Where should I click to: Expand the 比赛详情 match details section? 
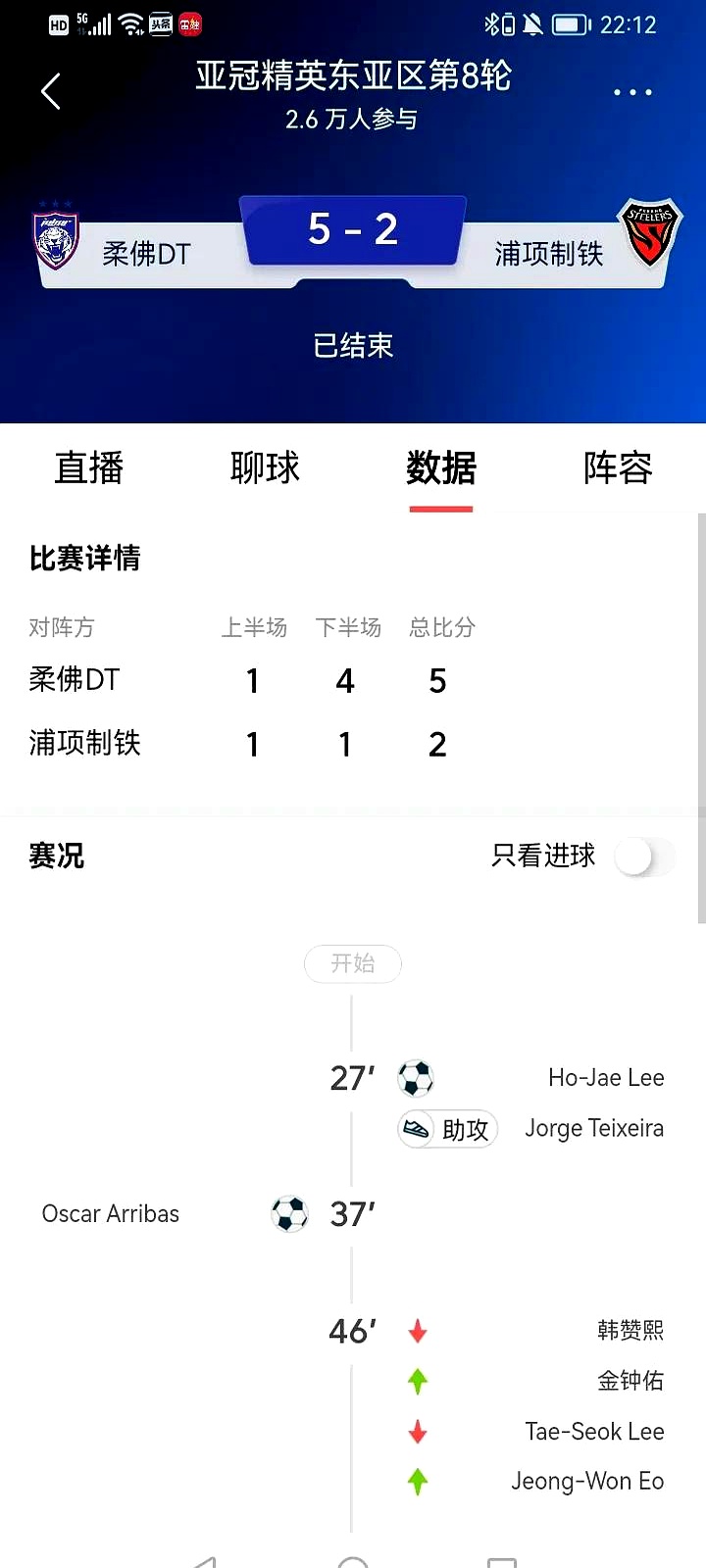[85, 559]
